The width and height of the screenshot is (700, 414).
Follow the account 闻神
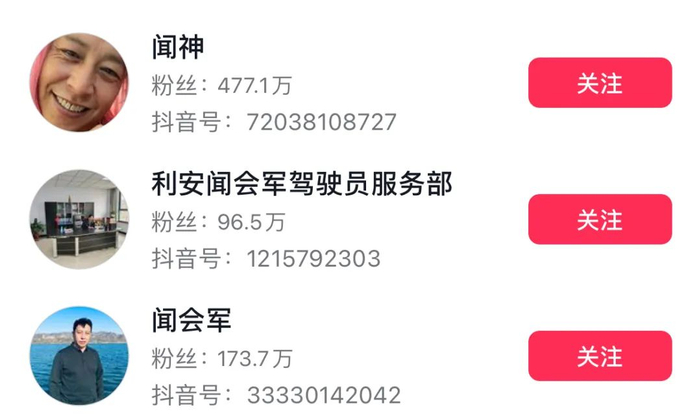click(x=600, y=83)
